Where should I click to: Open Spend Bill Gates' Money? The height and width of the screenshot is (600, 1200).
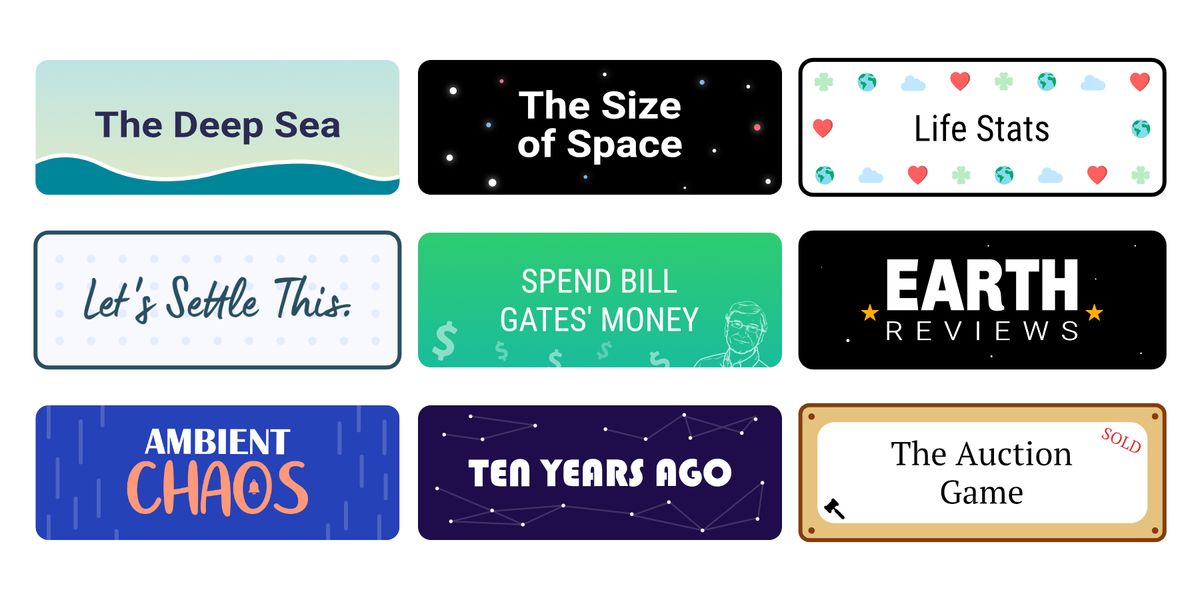click(600, 300)
